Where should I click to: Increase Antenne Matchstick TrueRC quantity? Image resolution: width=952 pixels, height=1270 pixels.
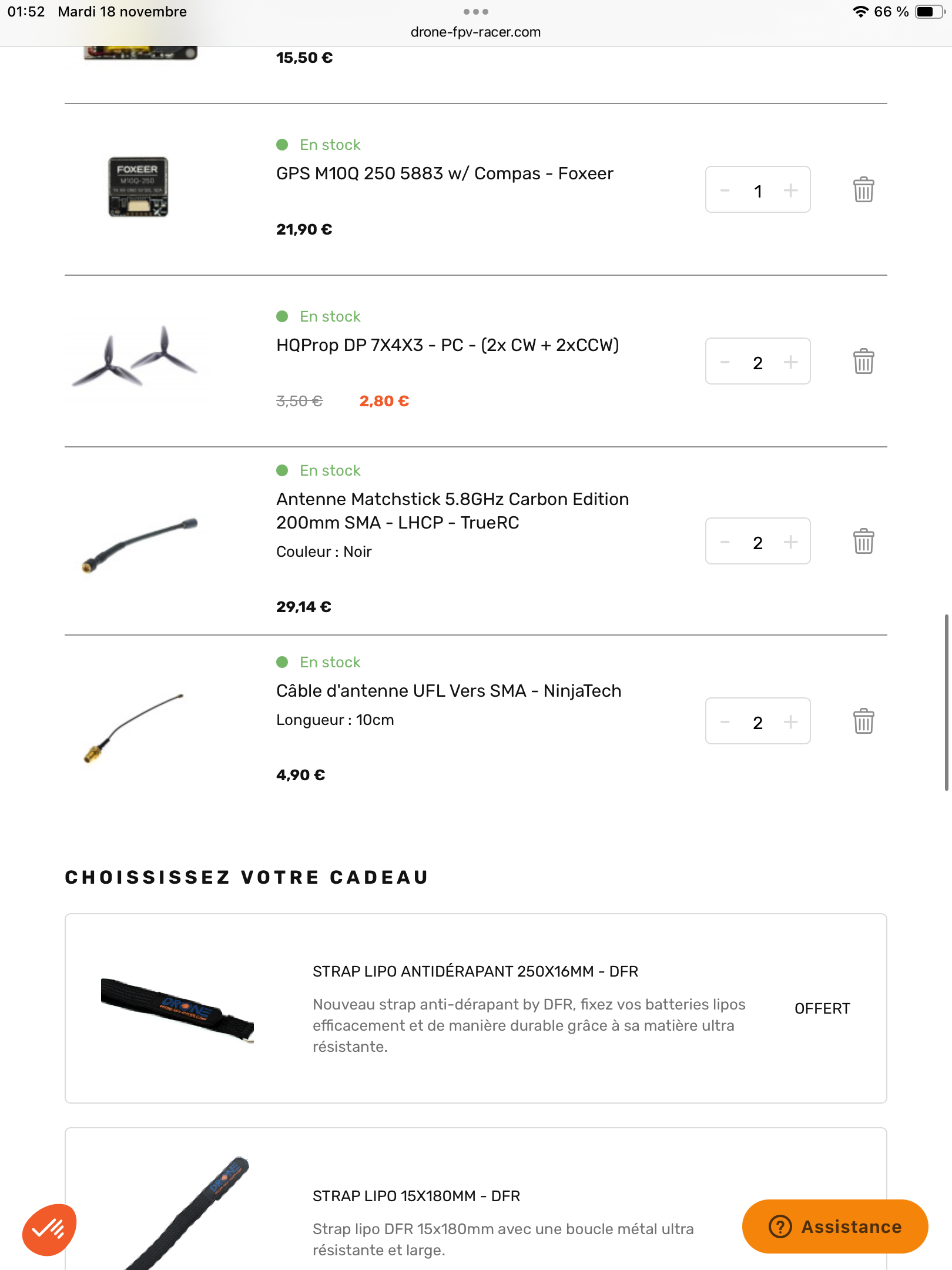point(790,542)
